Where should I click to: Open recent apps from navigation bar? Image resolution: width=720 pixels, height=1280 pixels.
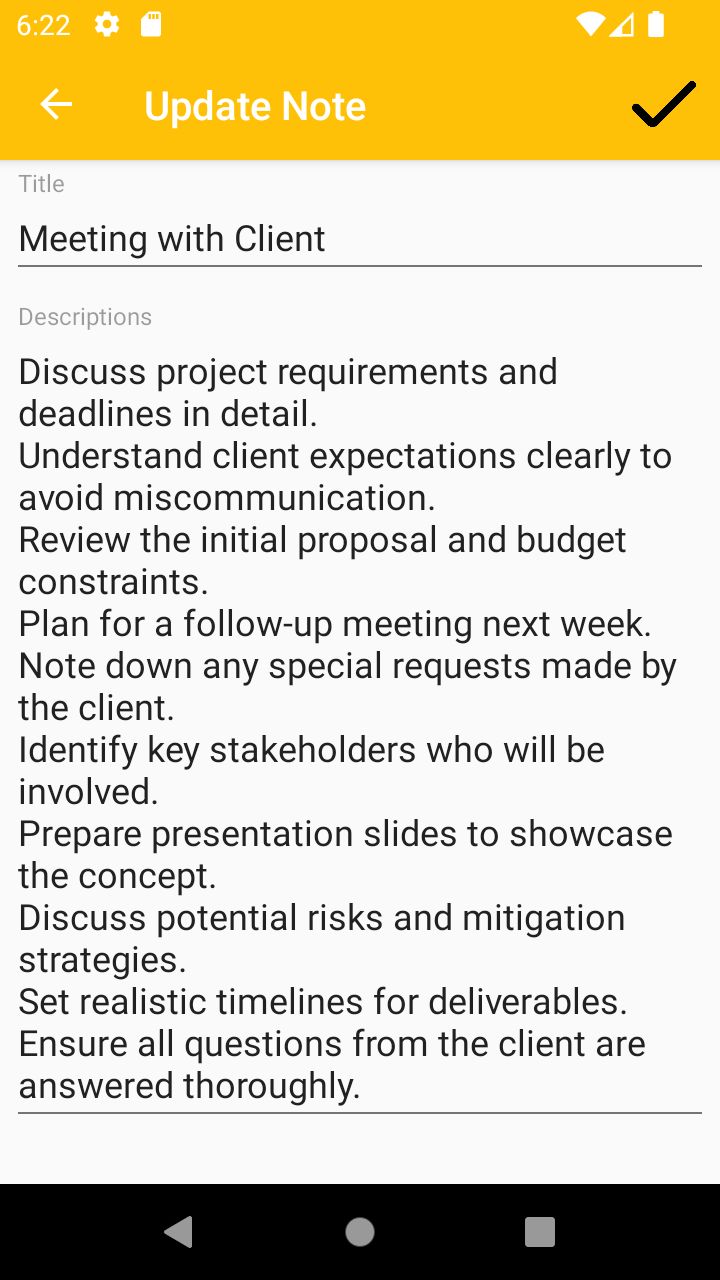point(540,1232)
